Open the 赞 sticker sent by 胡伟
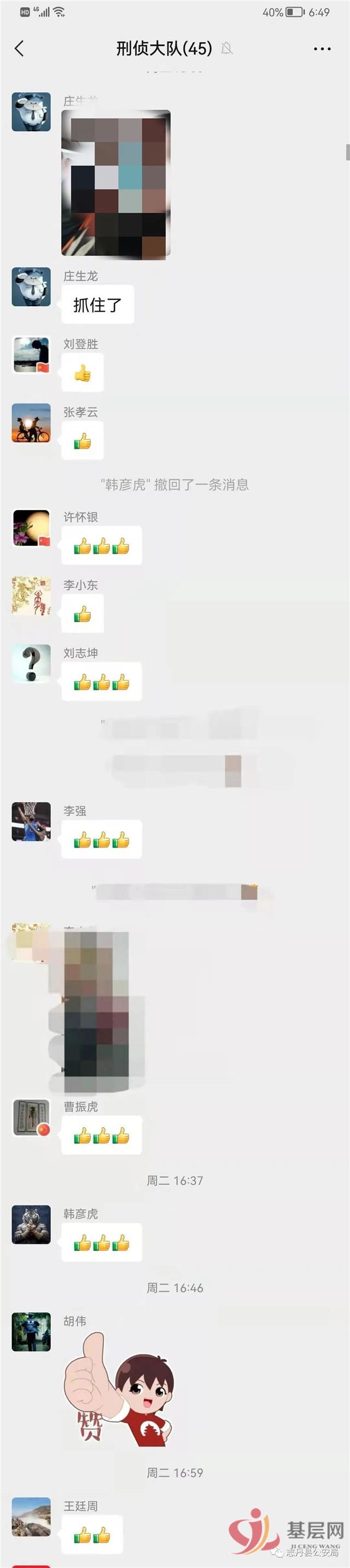The image size is (350, 1568). [x=119, y=1394]
